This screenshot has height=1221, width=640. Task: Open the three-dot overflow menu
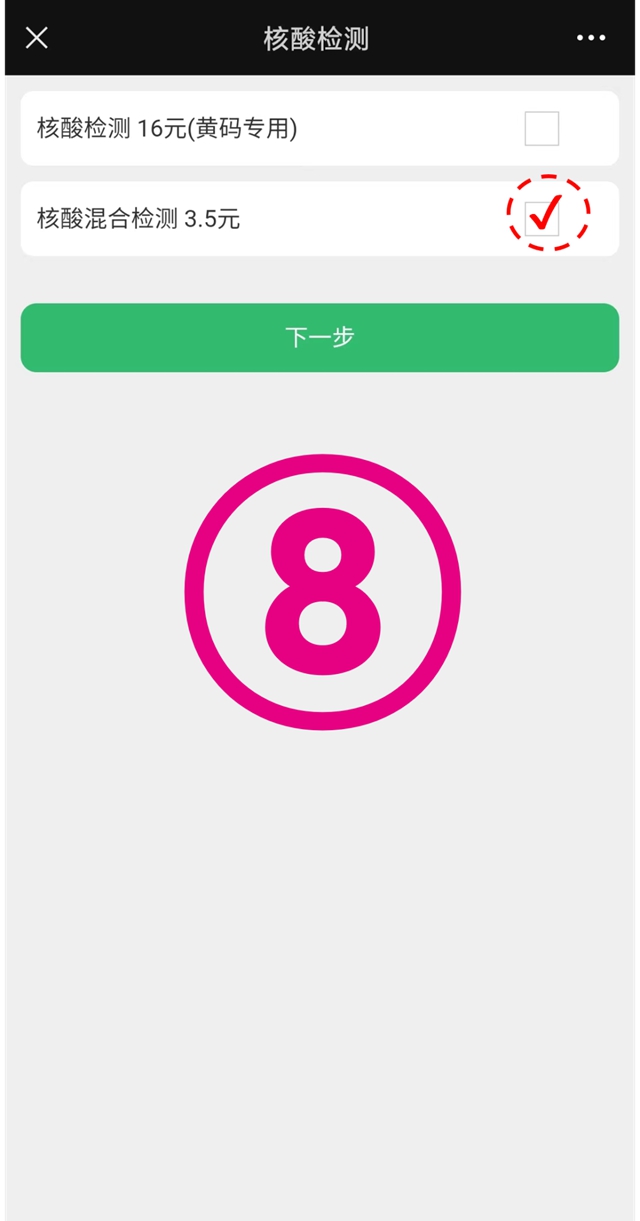(591, 38)
